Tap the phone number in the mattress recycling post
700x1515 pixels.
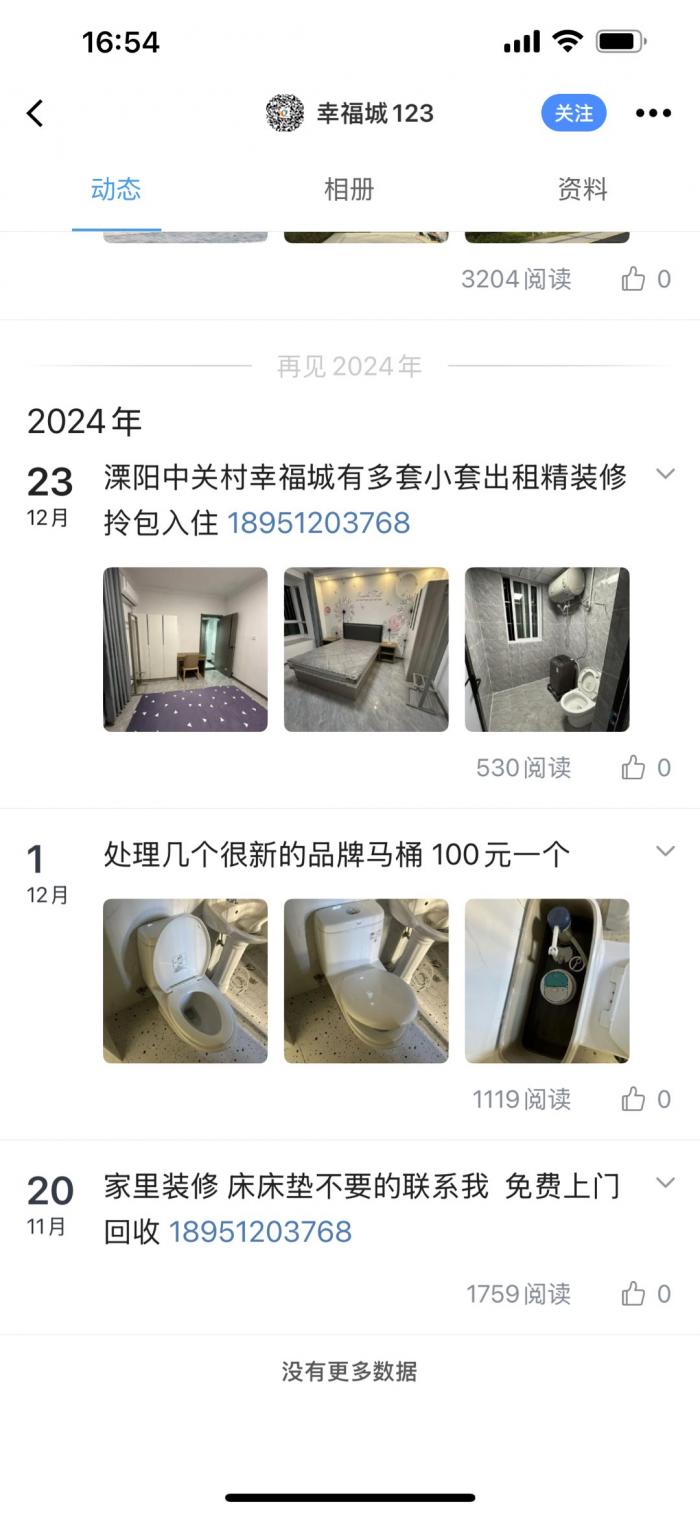tap(260, 1231)
